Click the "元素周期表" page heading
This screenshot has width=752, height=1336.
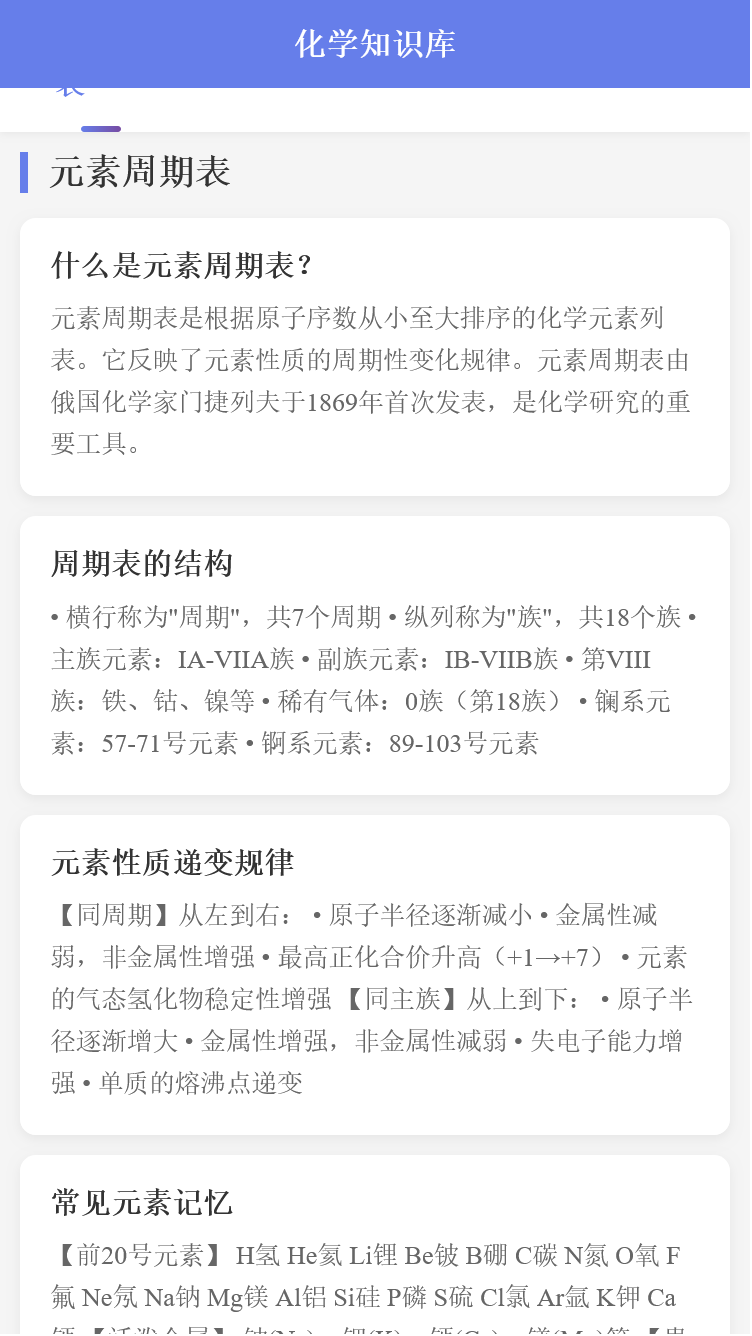click(139, 172)
